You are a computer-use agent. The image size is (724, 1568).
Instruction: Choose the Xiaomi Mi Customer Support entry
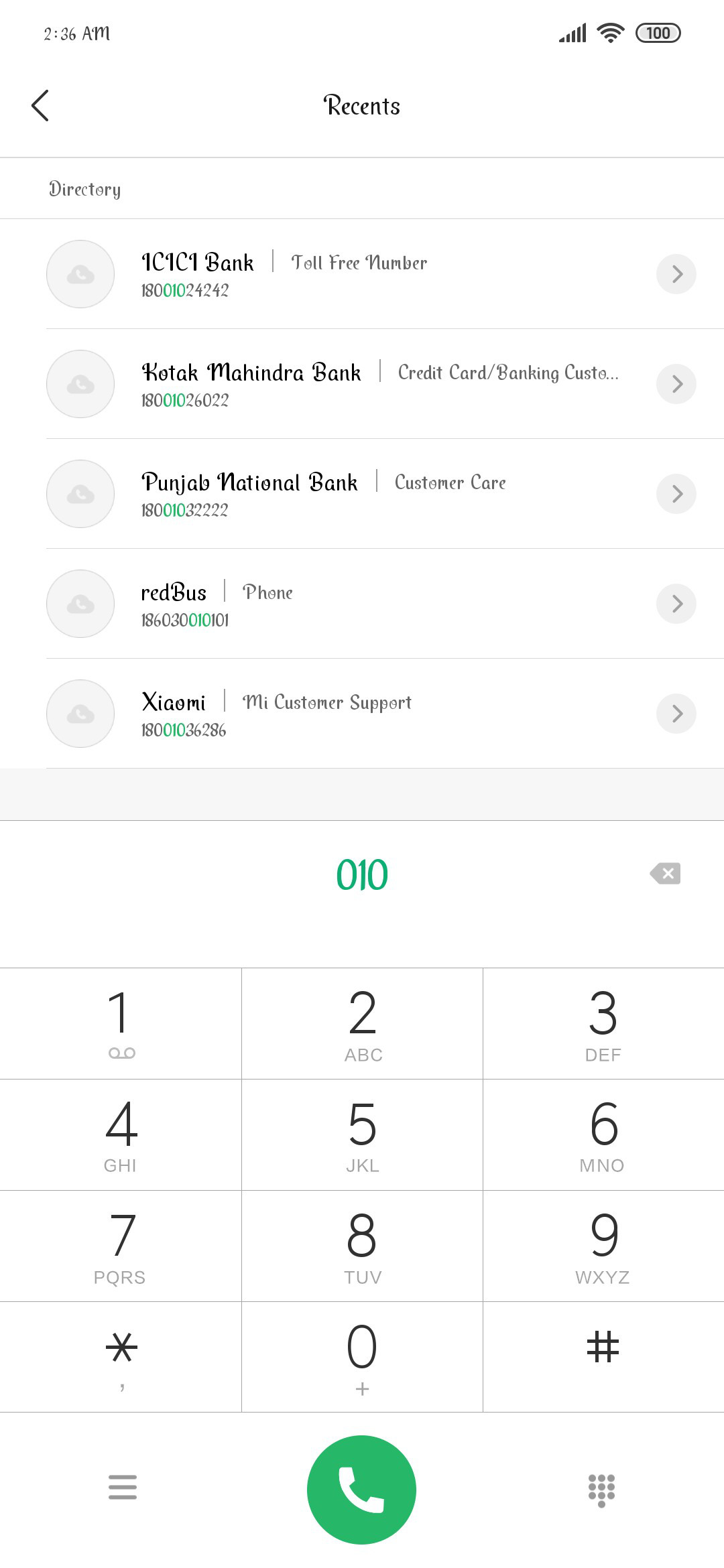click(362, 714)
